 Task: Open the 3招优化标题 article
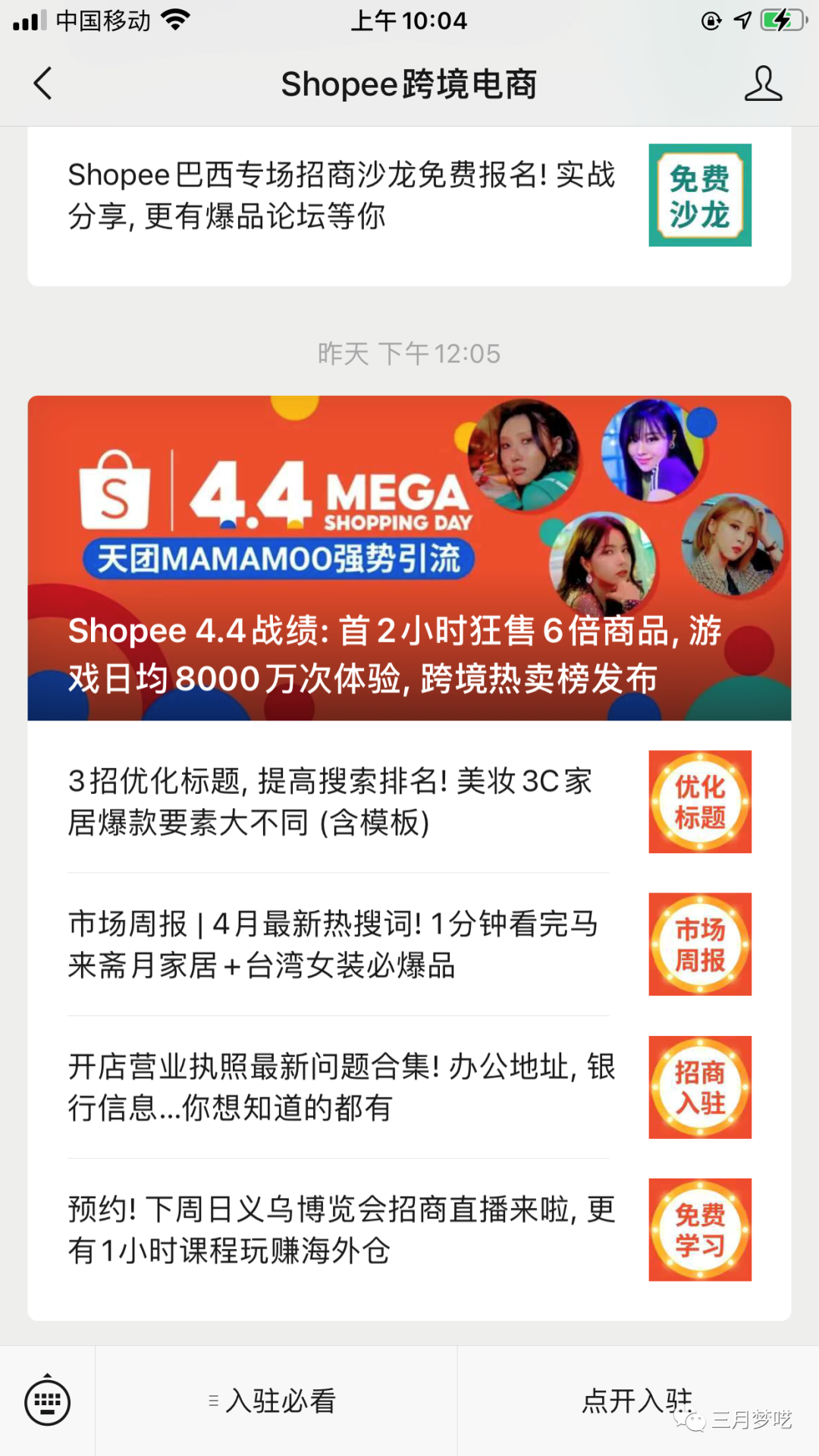(341, 802)
